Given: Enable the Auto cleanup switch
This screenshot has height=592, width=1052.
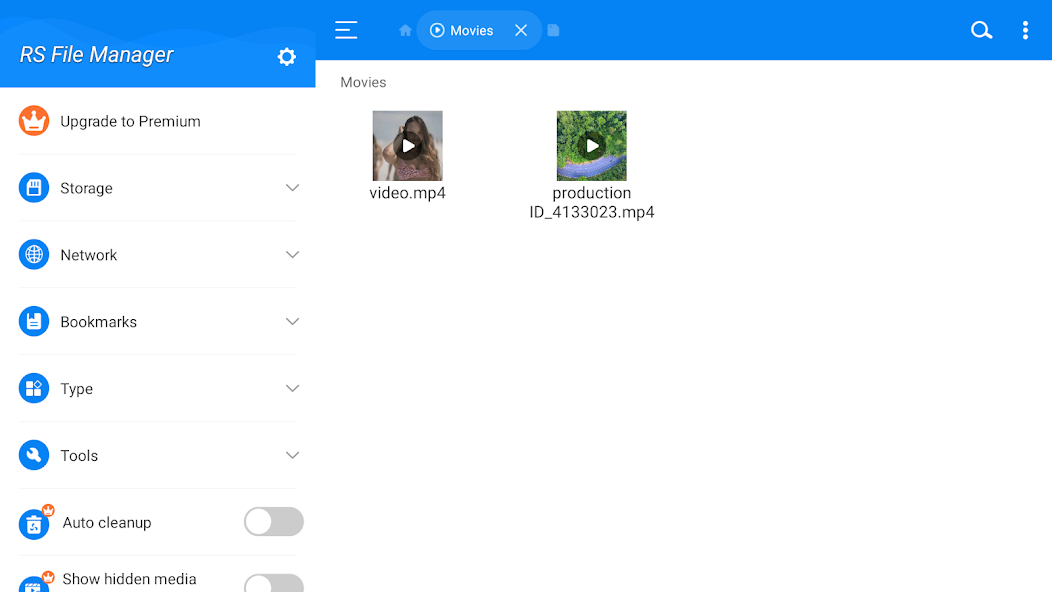Looking at the screenshot, I should [x=273, y=522].
